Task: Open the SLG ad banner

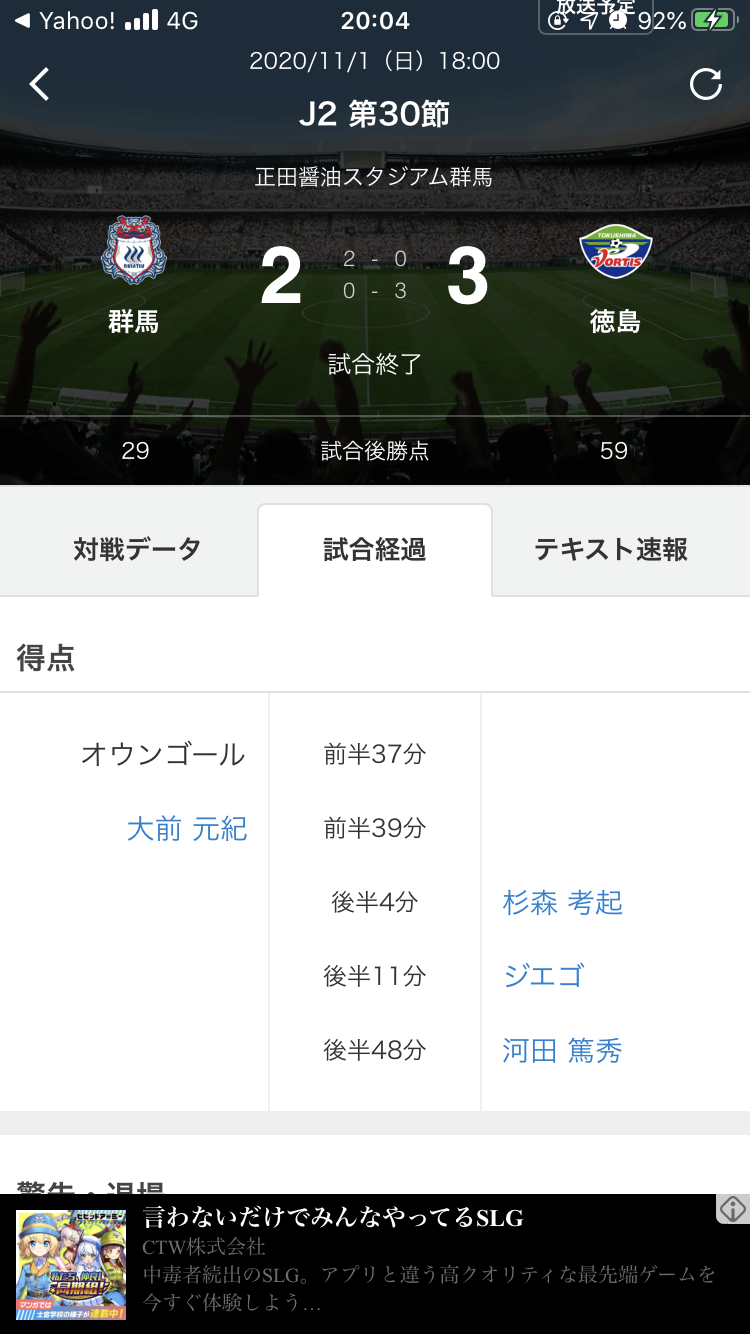Action: (375, 1264)
